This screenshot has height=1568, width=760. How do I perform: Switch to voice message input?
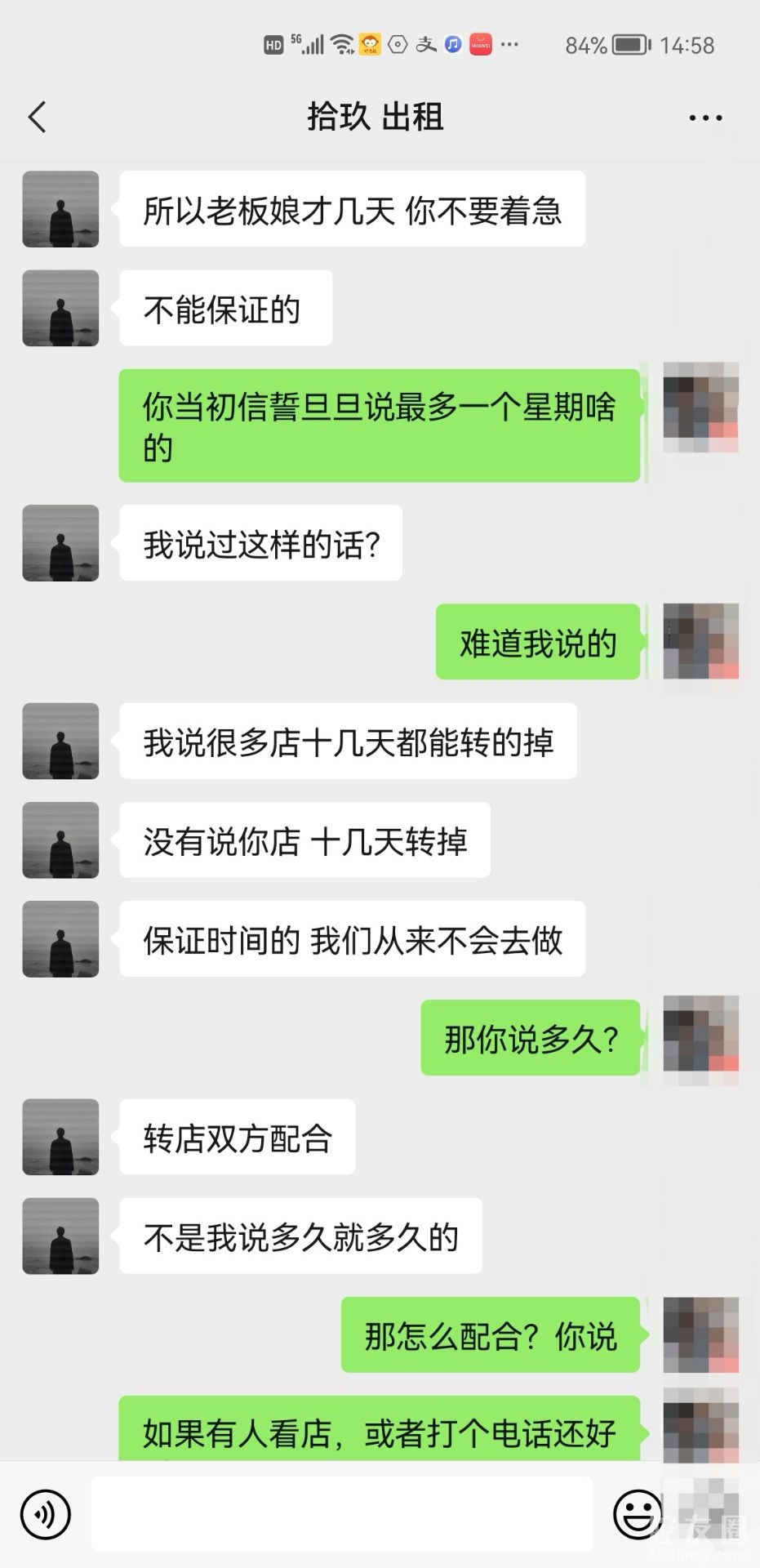[46, 1514]
